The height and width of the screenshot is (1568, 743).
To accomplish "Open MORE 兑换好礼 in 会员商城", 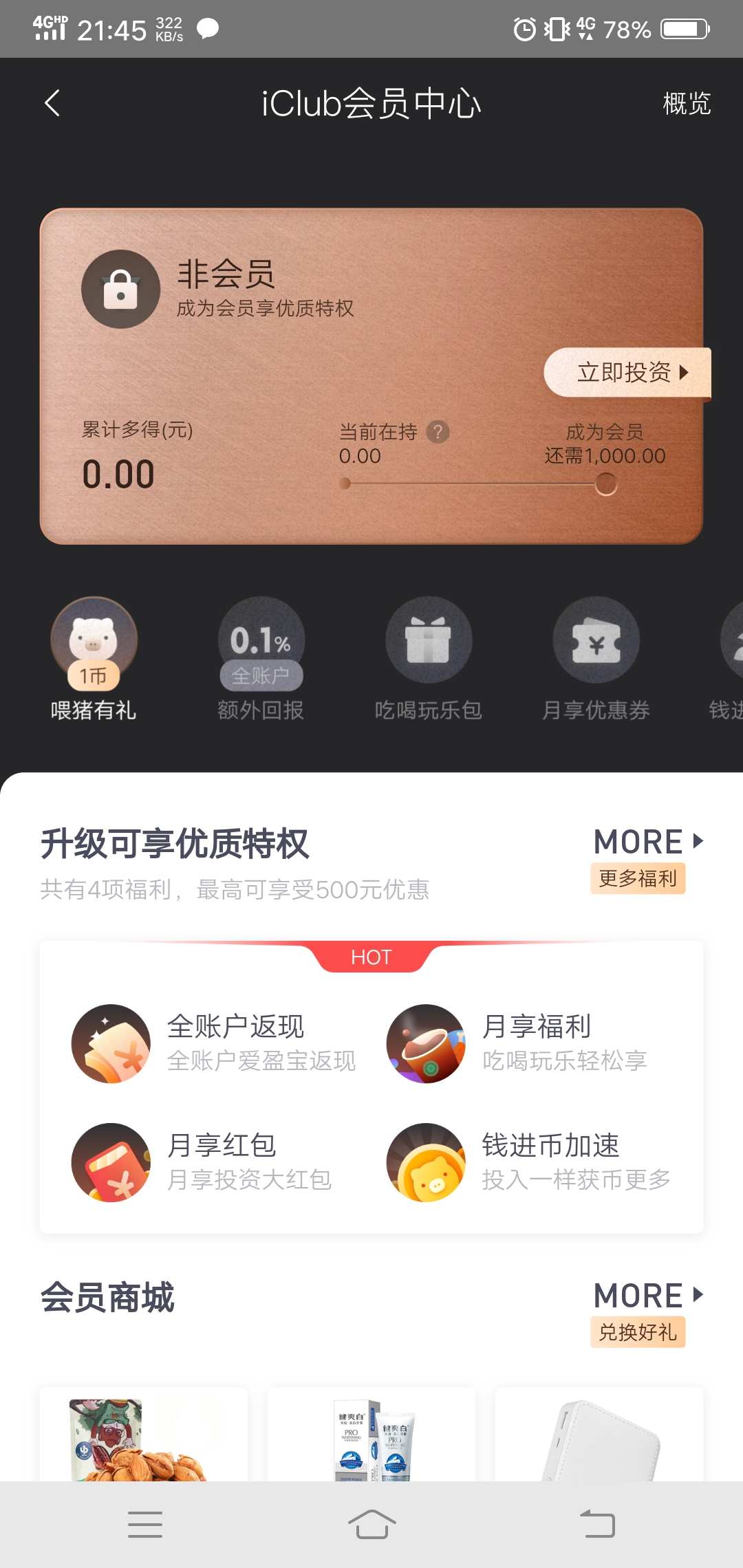I will tap(647, 1314).
